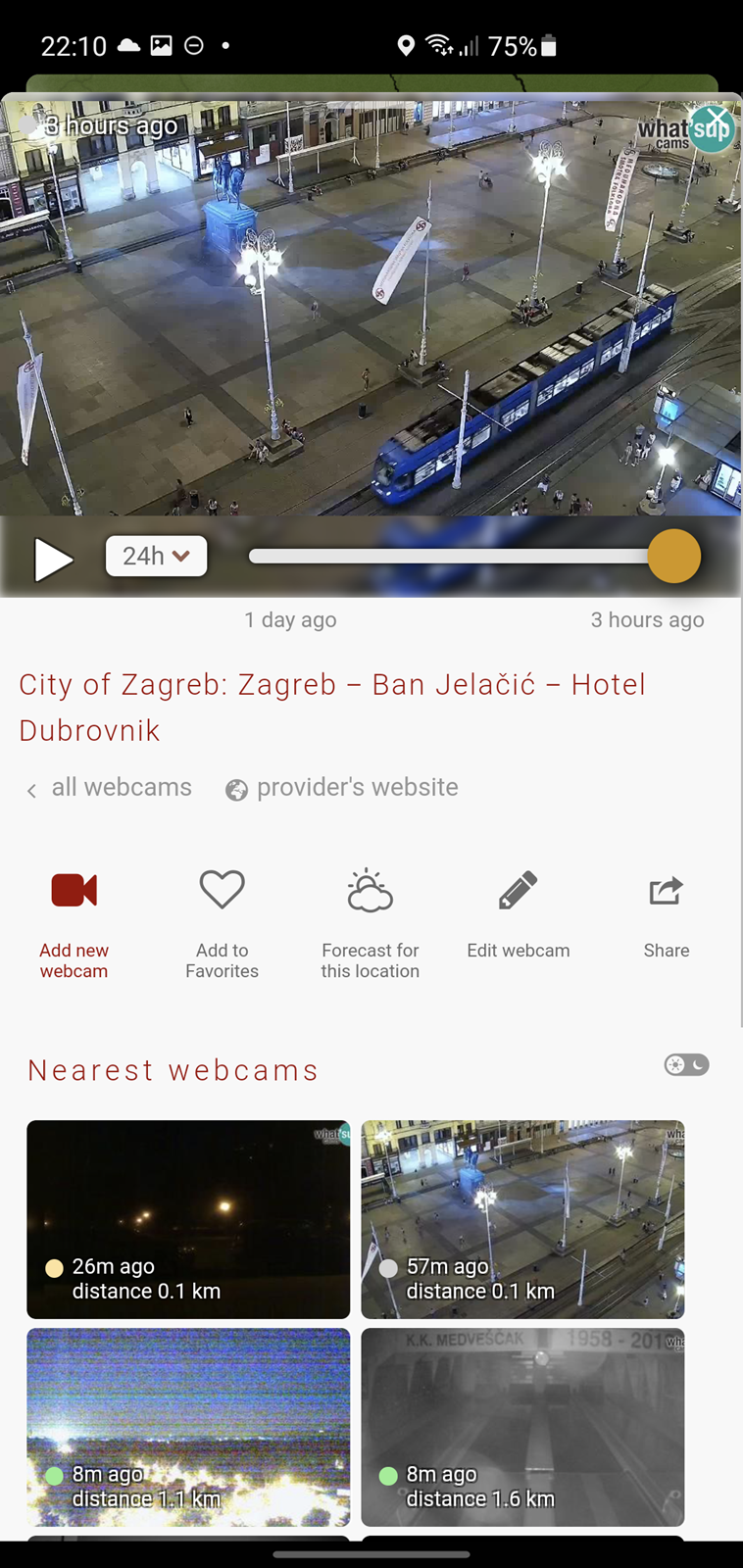Open the 24h time range dropdown
The height and width of the screenshot is (1568, 743).
(156, 556)
